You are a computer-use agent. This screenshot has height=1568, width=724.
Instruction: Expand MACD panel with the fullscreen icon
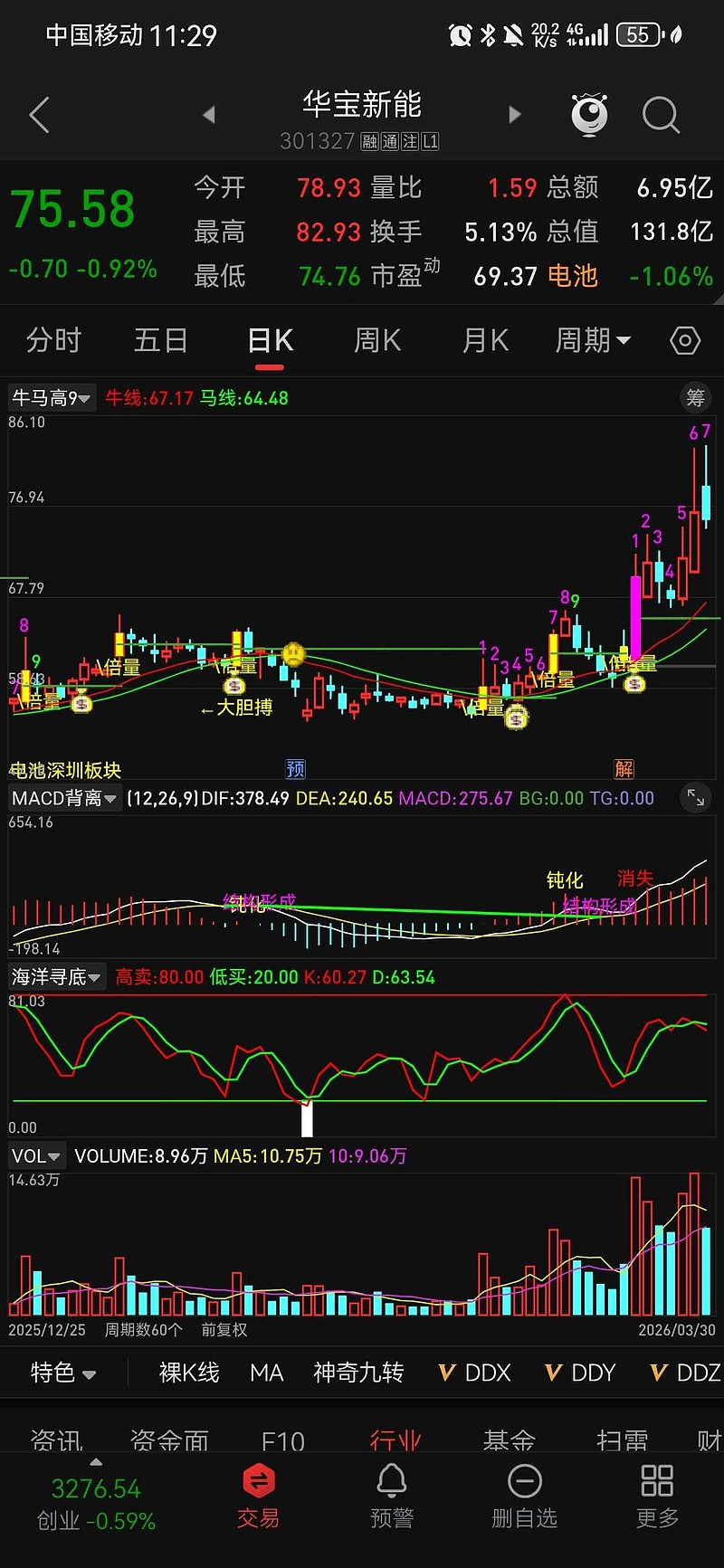695,798
